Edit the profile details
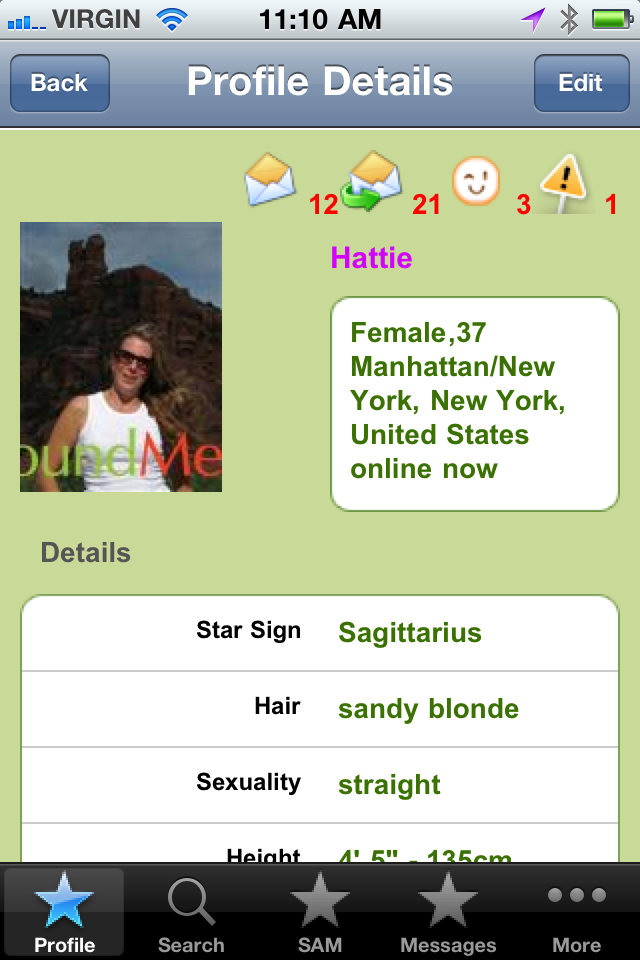This screenshot has width=640, height=960. tap(580, 83)
